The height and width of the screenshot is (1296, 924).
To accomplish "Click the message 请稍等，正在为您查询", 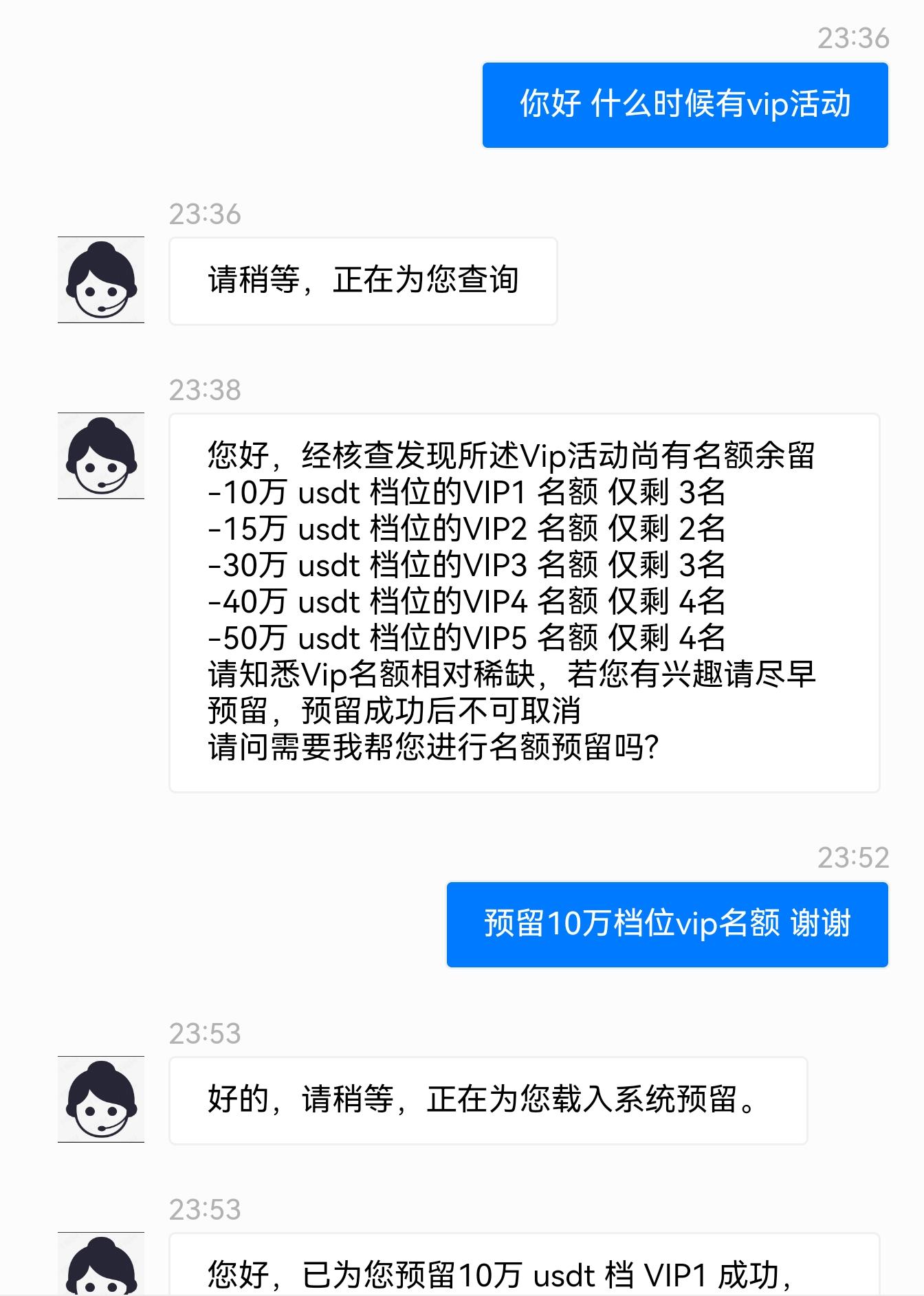I will pyautogui.click(x=362, y=279).
